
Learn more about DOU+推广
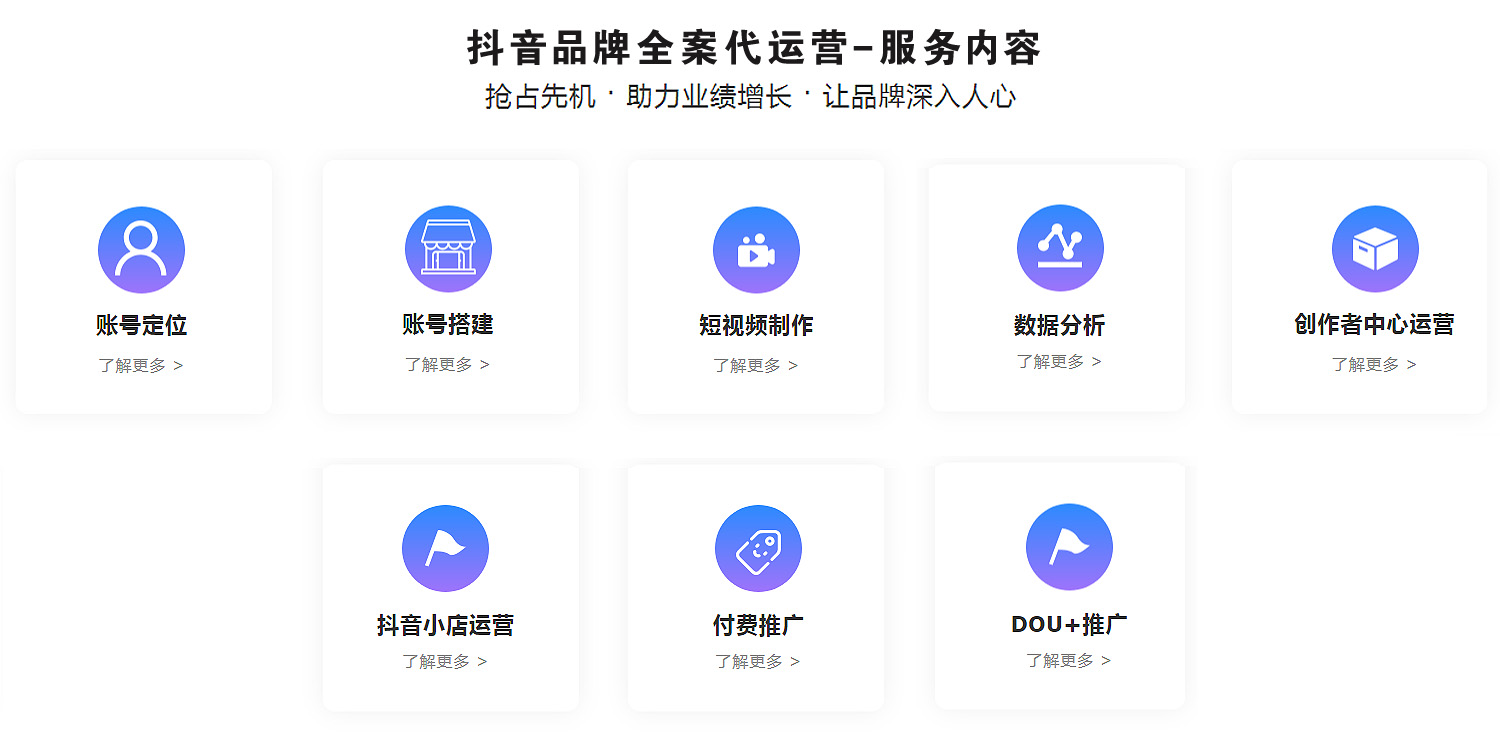(x=1068, y=660)
